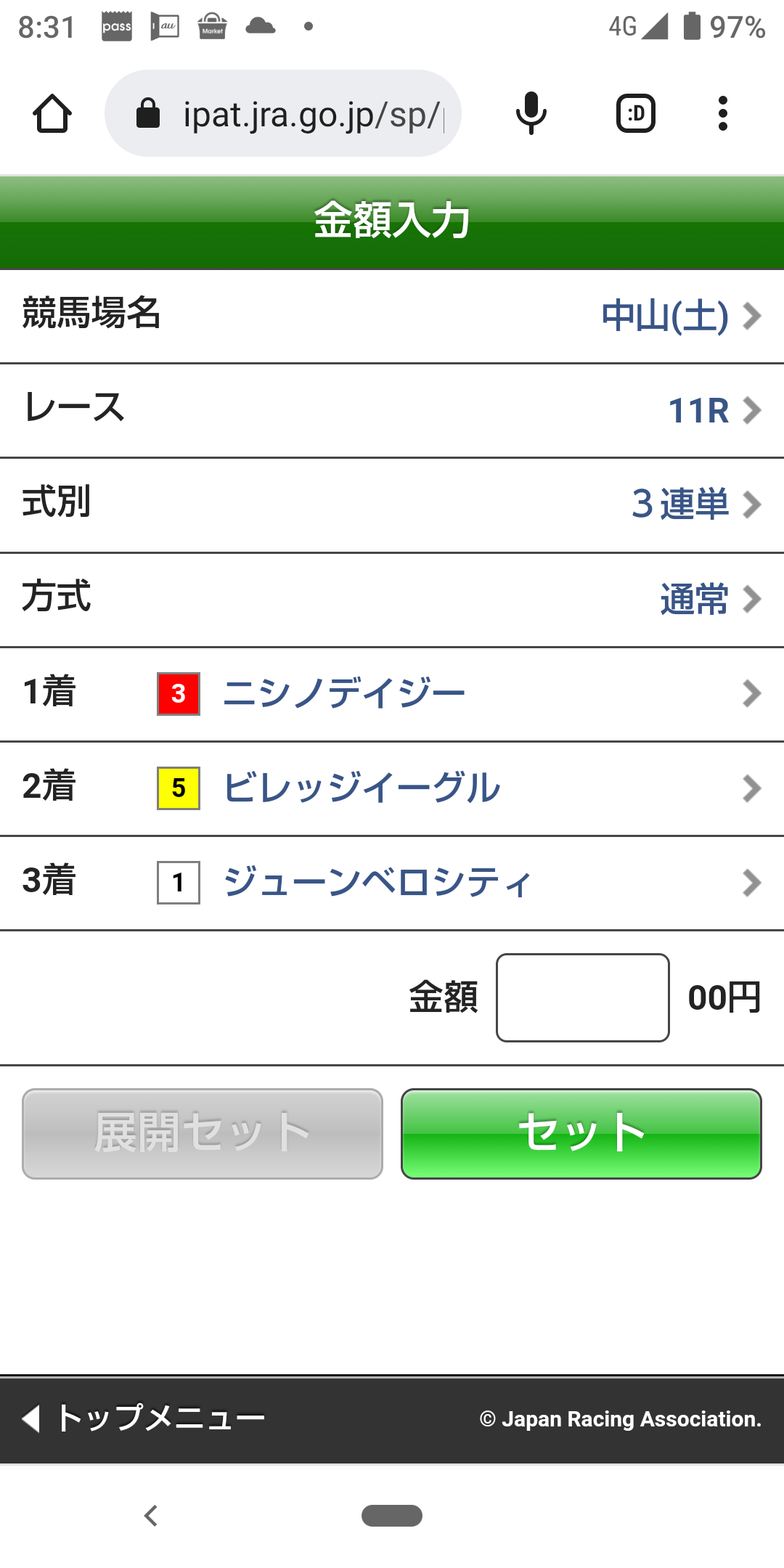784x1568 pixels.
Task: Return to トップメニュー
Action: coord(145,1418)
